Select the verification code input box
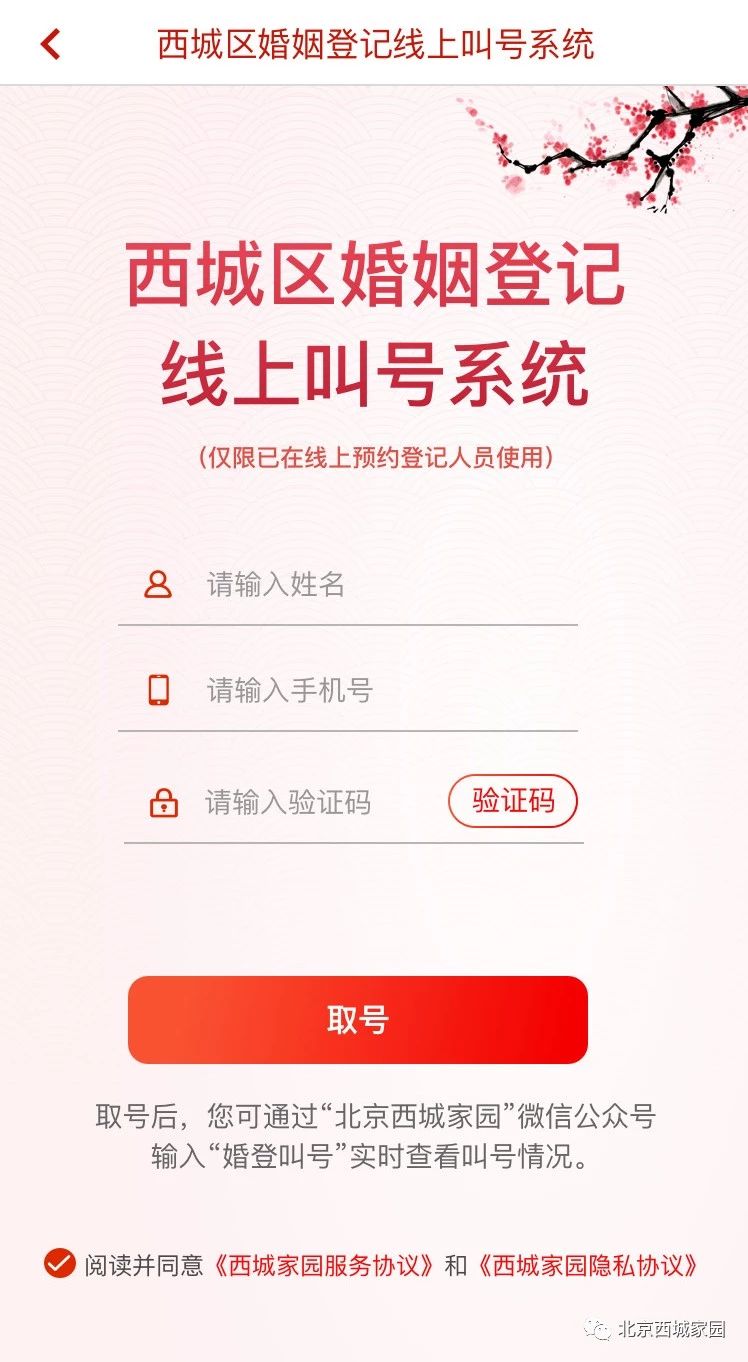This screenshot has height=1362, width=748. click(x=310, y=802)
